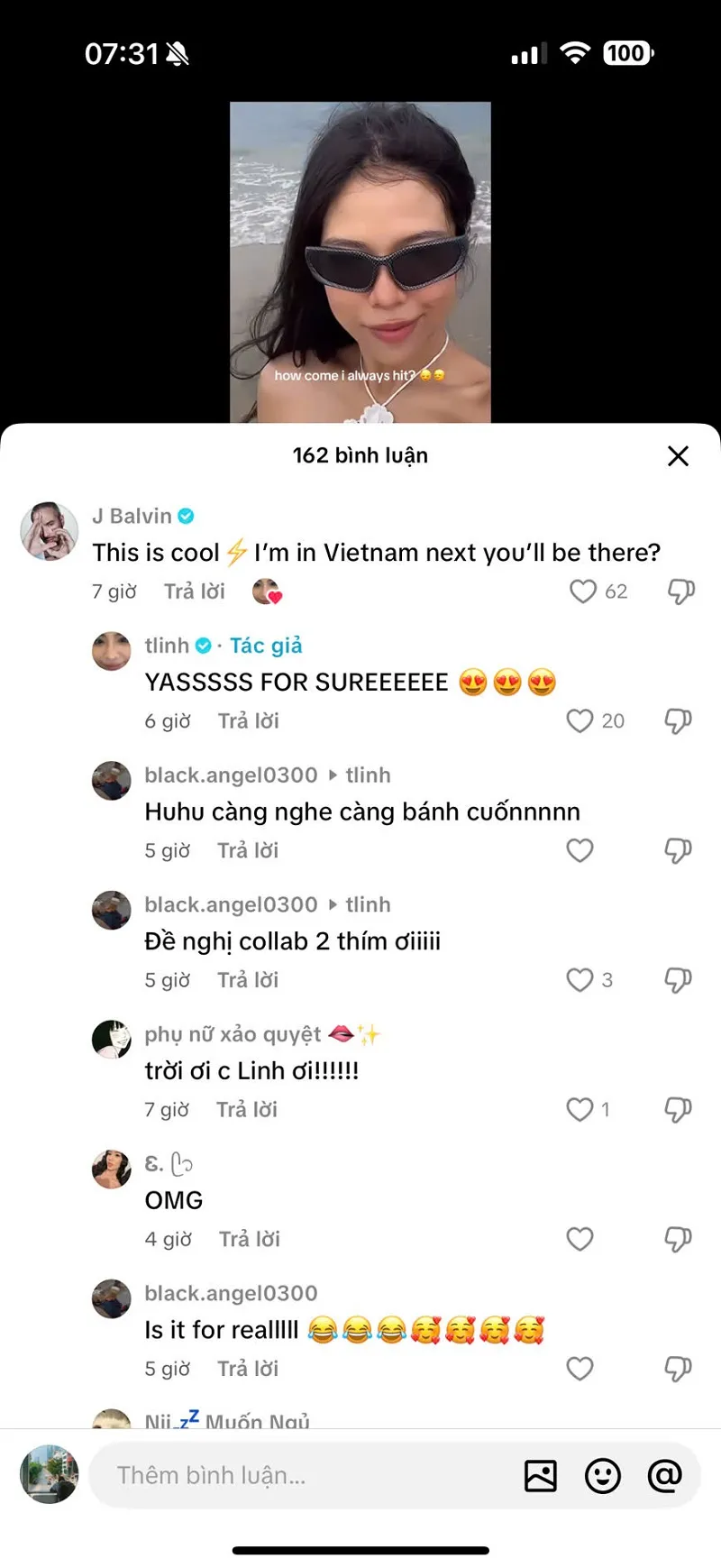Attach an image to the comment
The image size is (721, 1568).
(541, 1476)
